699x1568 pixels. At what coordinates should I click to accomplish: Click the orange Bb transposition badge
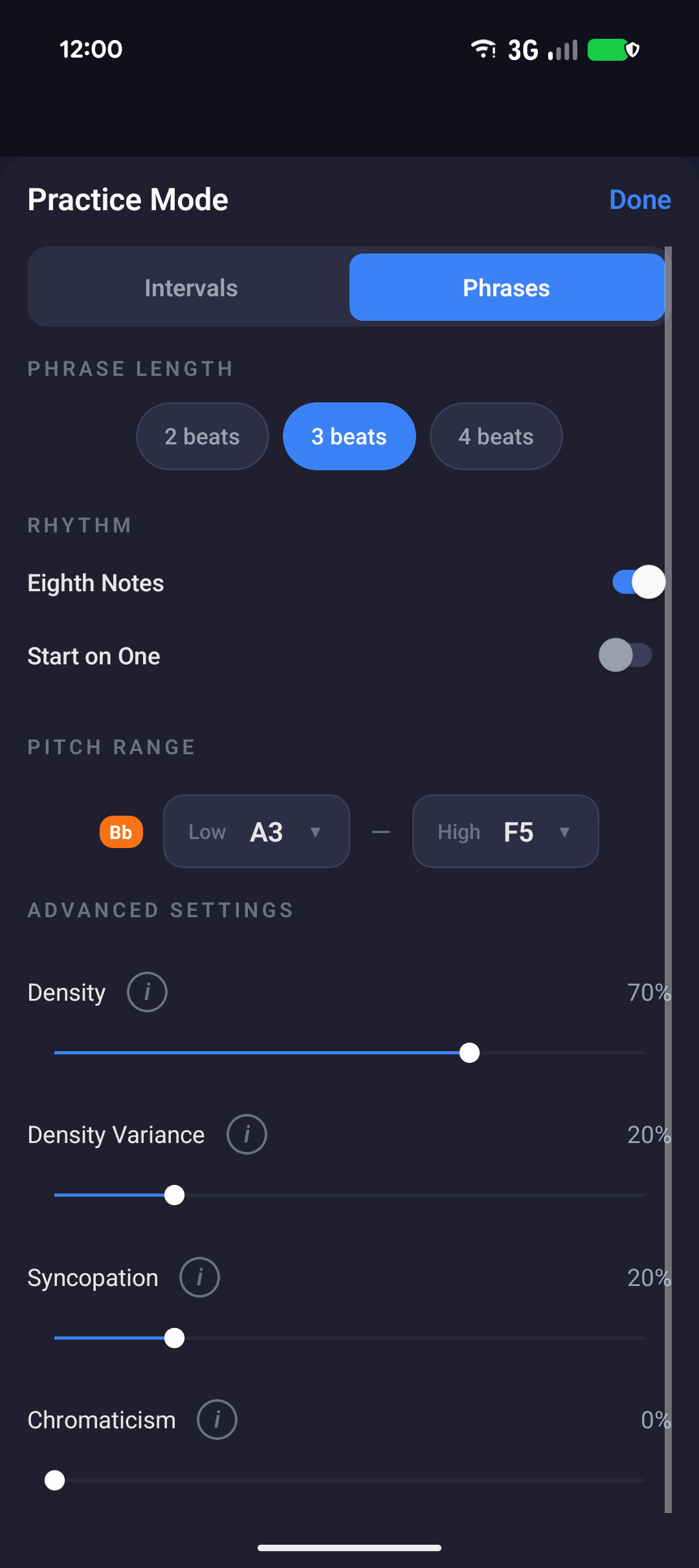coord(120,831)
